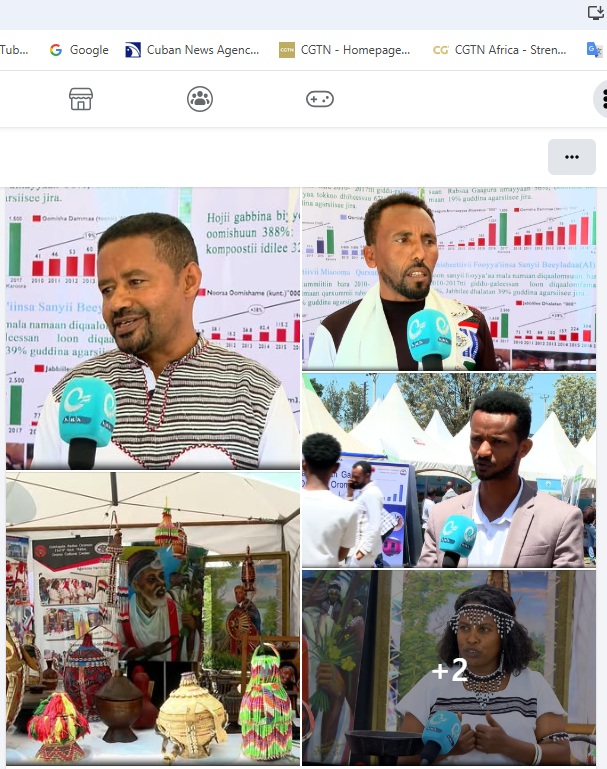Switch to the Marketplace tab
The image size is (607, 769).
click(x=81, y=98)
